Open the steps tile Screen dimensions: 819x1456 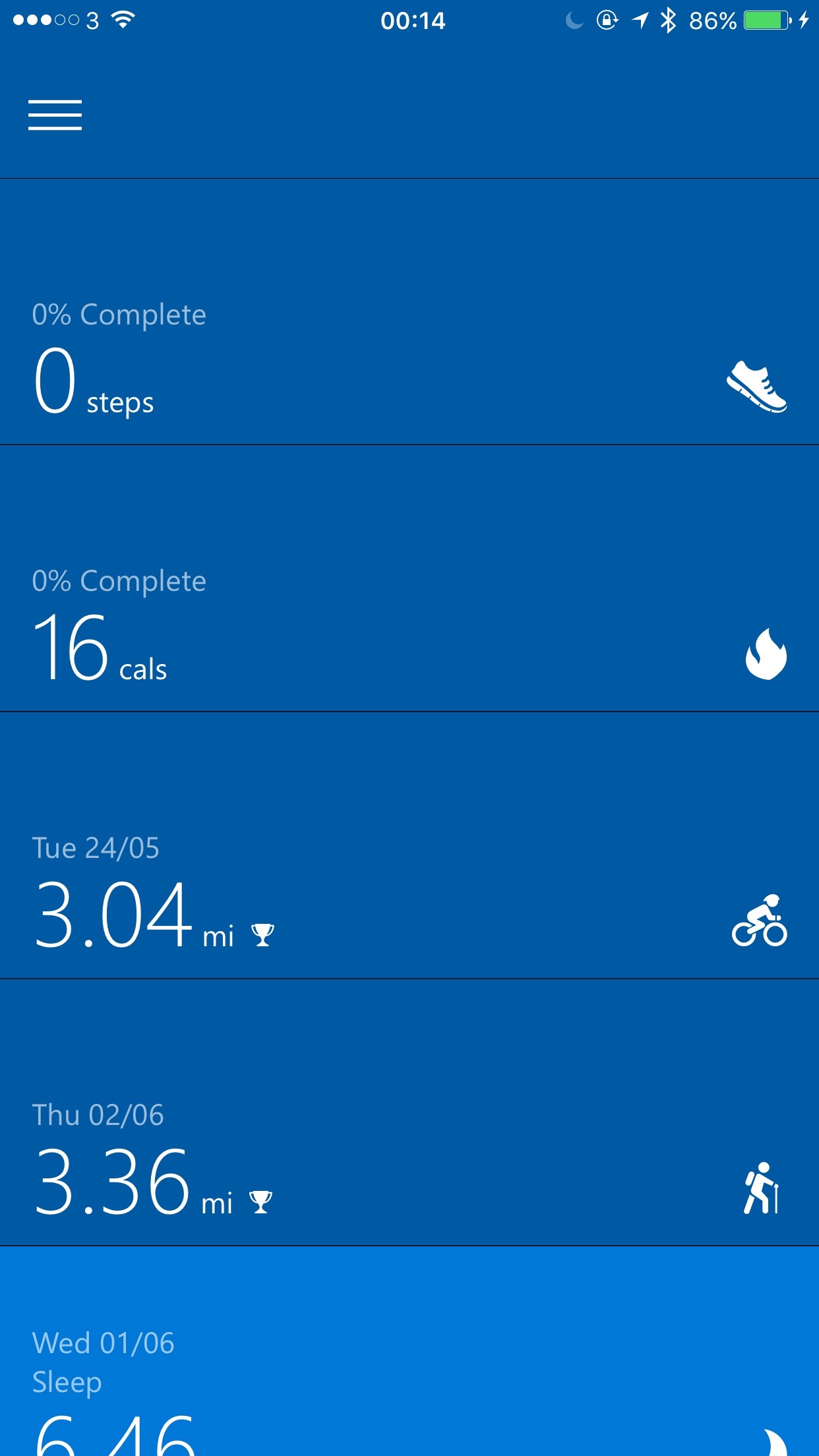click(x=409, y=312)
